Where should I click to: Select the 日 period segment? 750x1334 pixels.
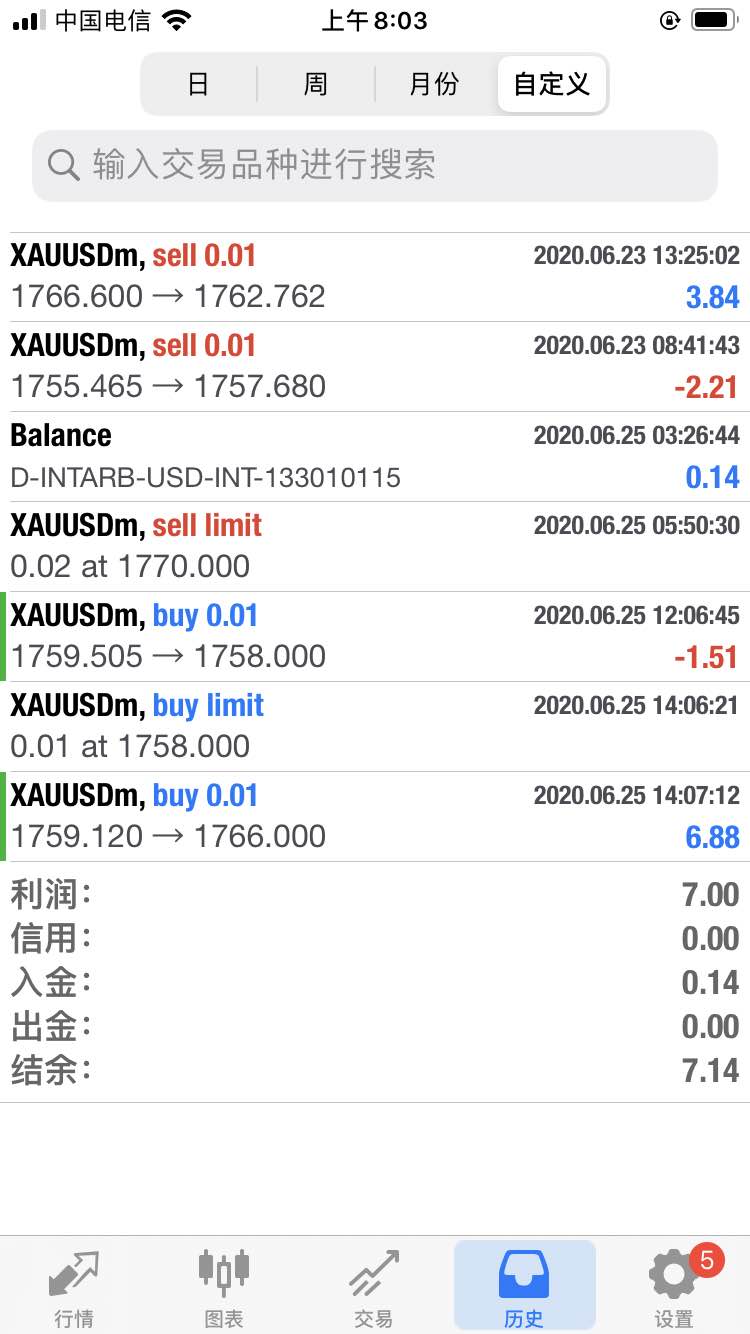click(199, 84)
